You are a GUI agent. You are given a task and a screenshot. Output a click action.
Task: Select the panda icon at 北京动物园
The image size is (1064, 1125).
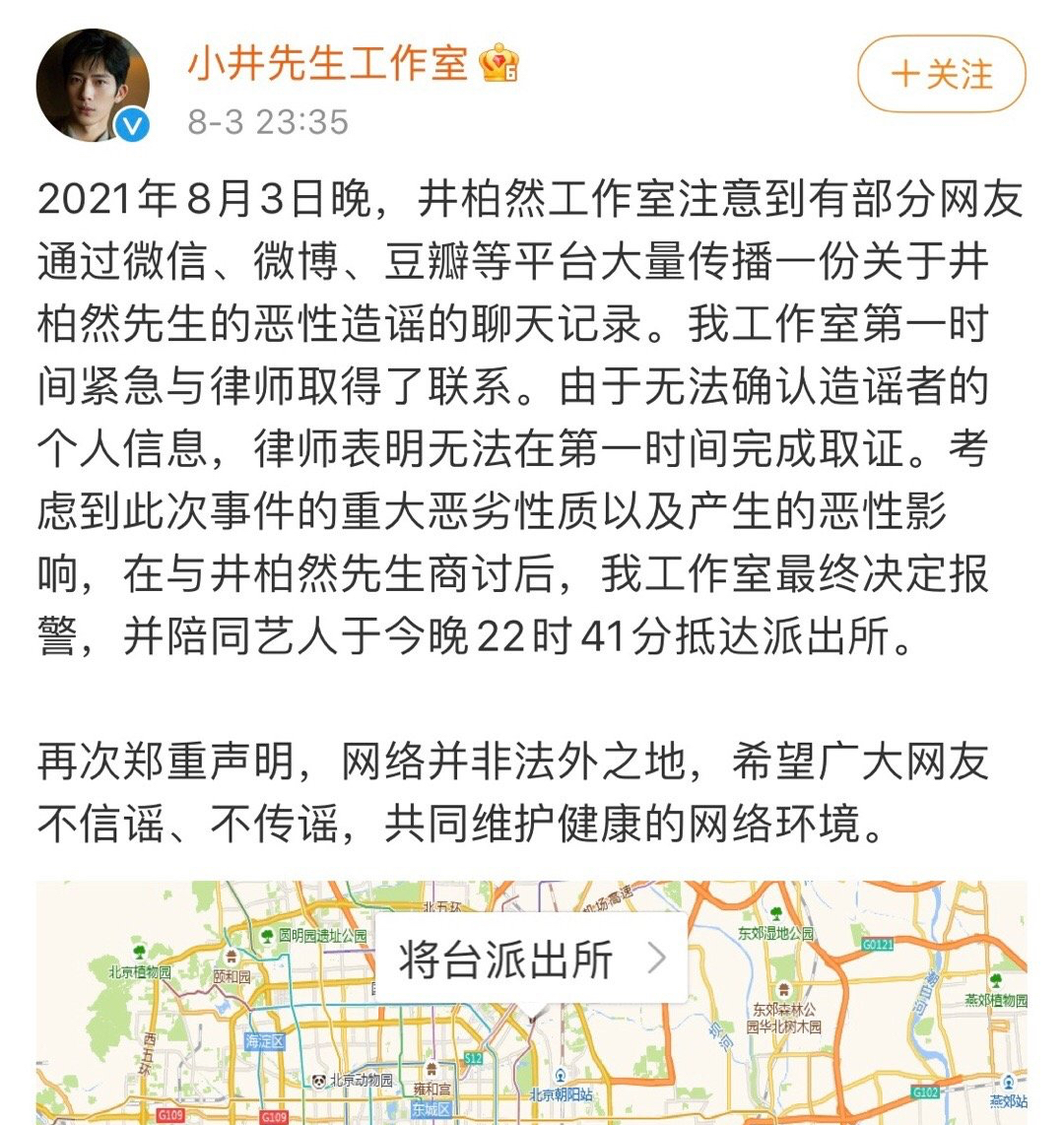coord(319,1082)
